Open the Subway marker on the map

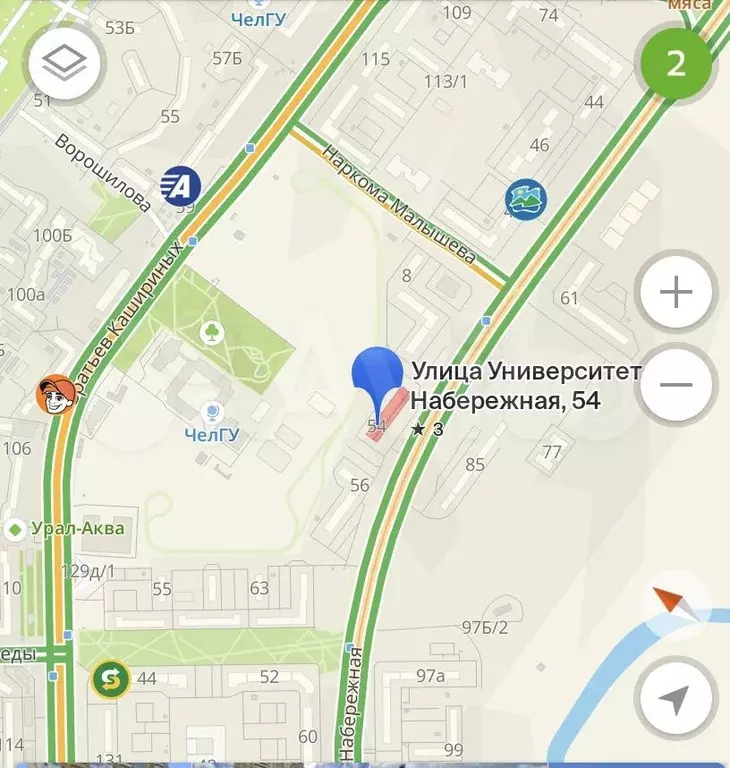click(107, 681)
